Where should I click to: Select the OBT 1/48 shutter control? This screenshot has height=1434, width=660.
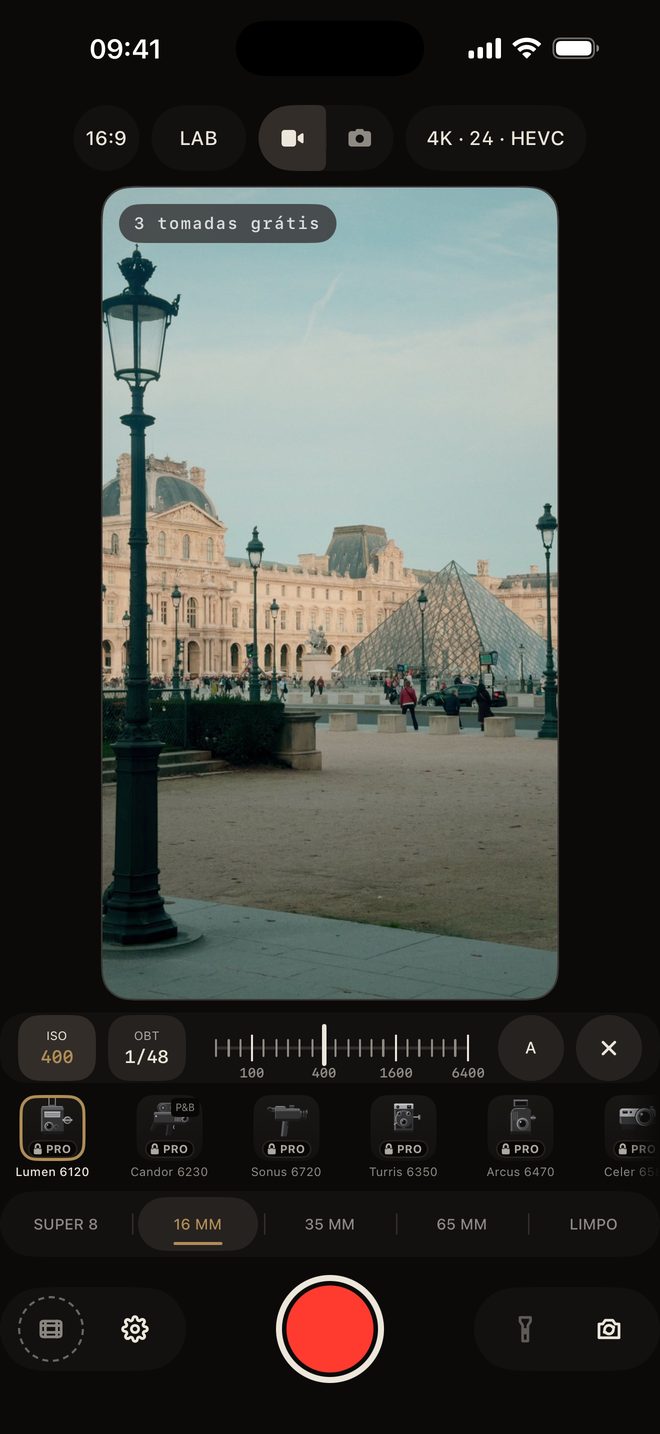click(x=147, y=1048)
